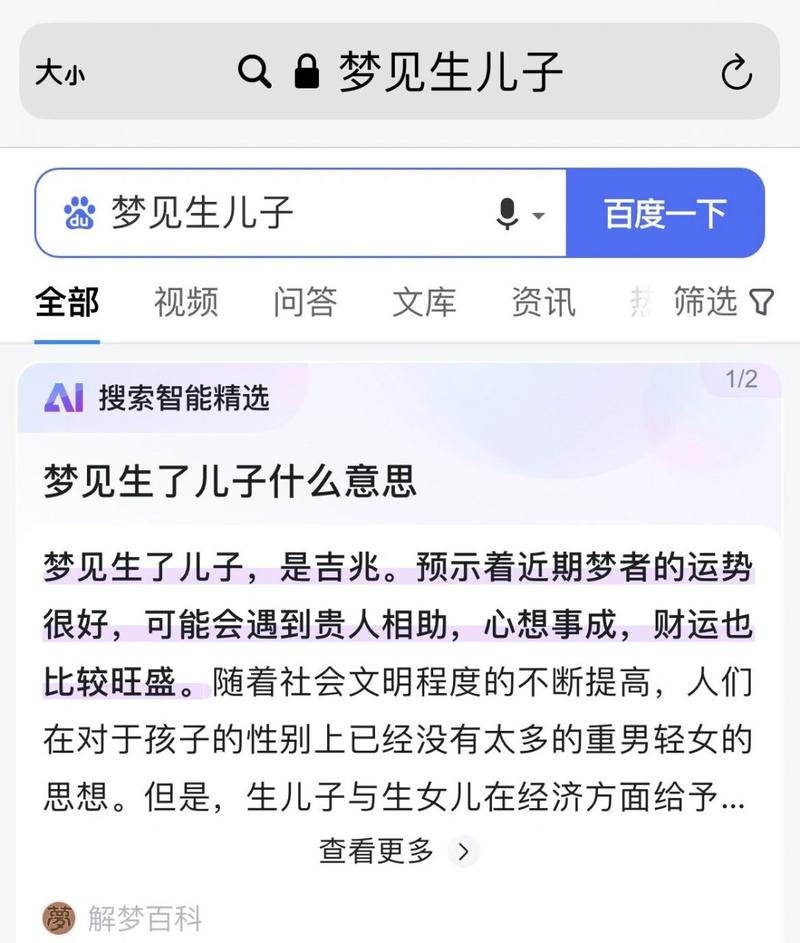Screen dimensions: 800x943
Task: Switch to the 文库 tab
Action: (424, 301)
